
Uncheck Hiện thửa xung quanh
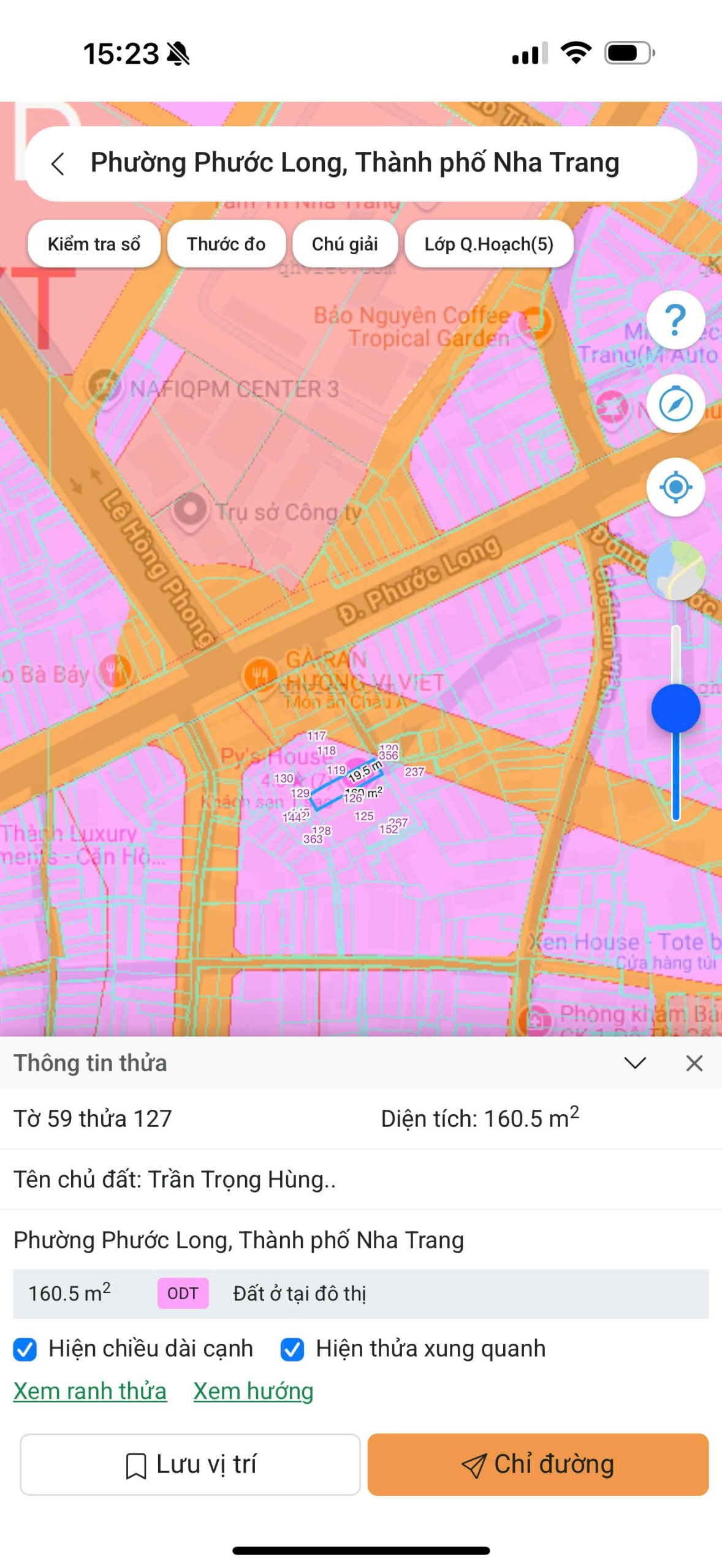click(292, 1349)
